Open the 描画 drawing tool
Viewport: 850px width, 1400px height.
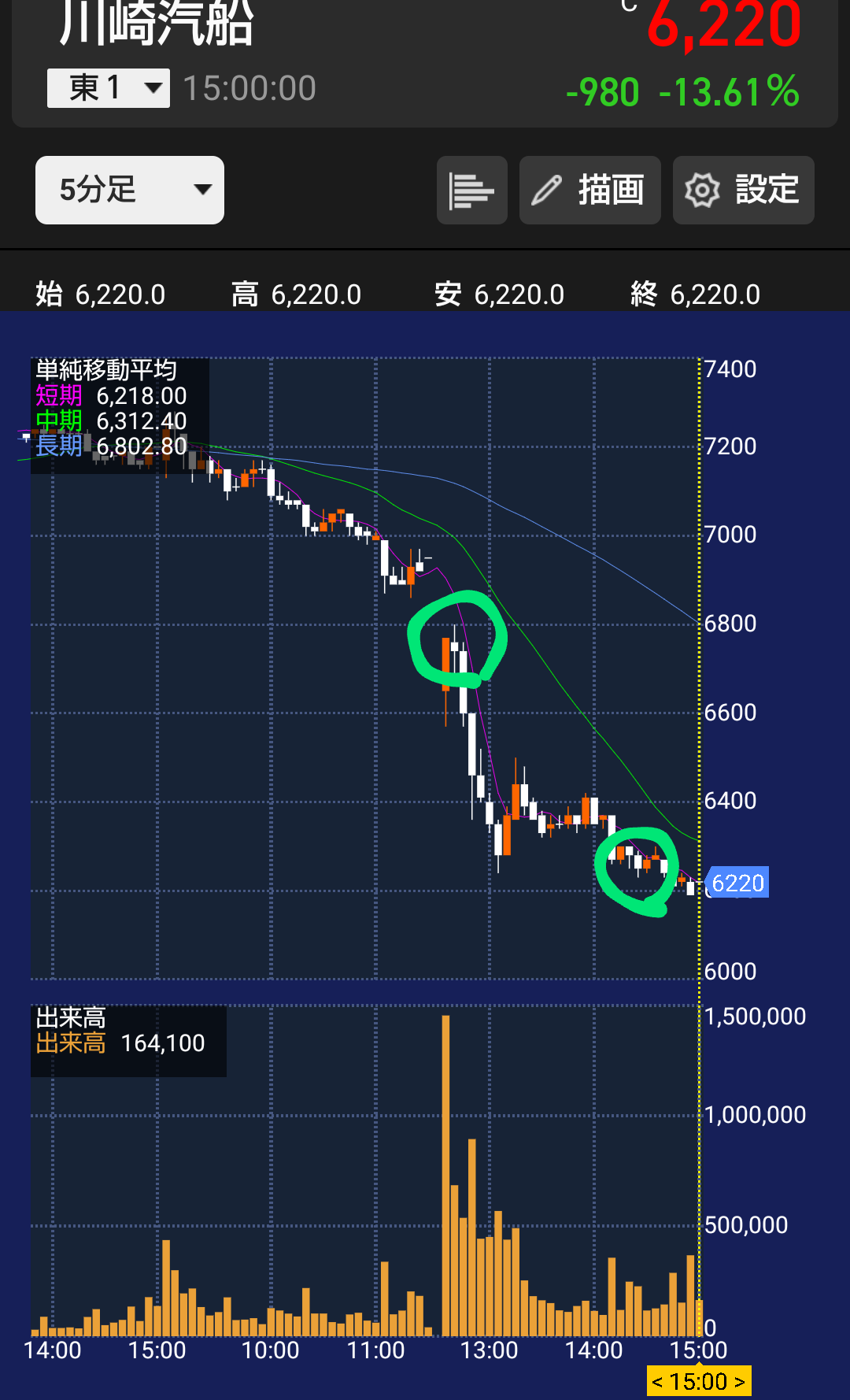pyautogui.click(x=590, y=190)
